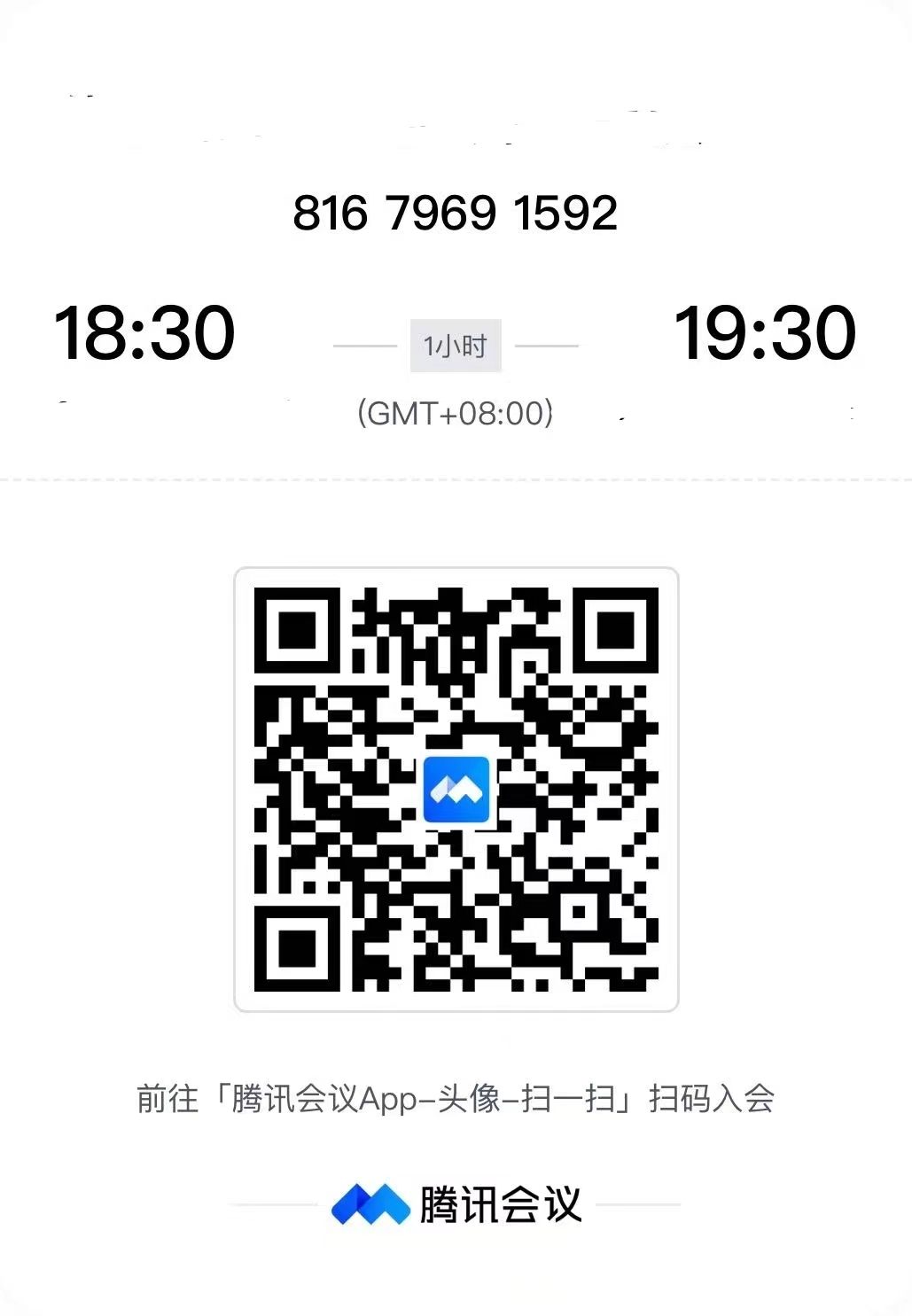912x1316 pixels.
Task: Click the dashed divider to expand details
Action: [x=456, y=480]
